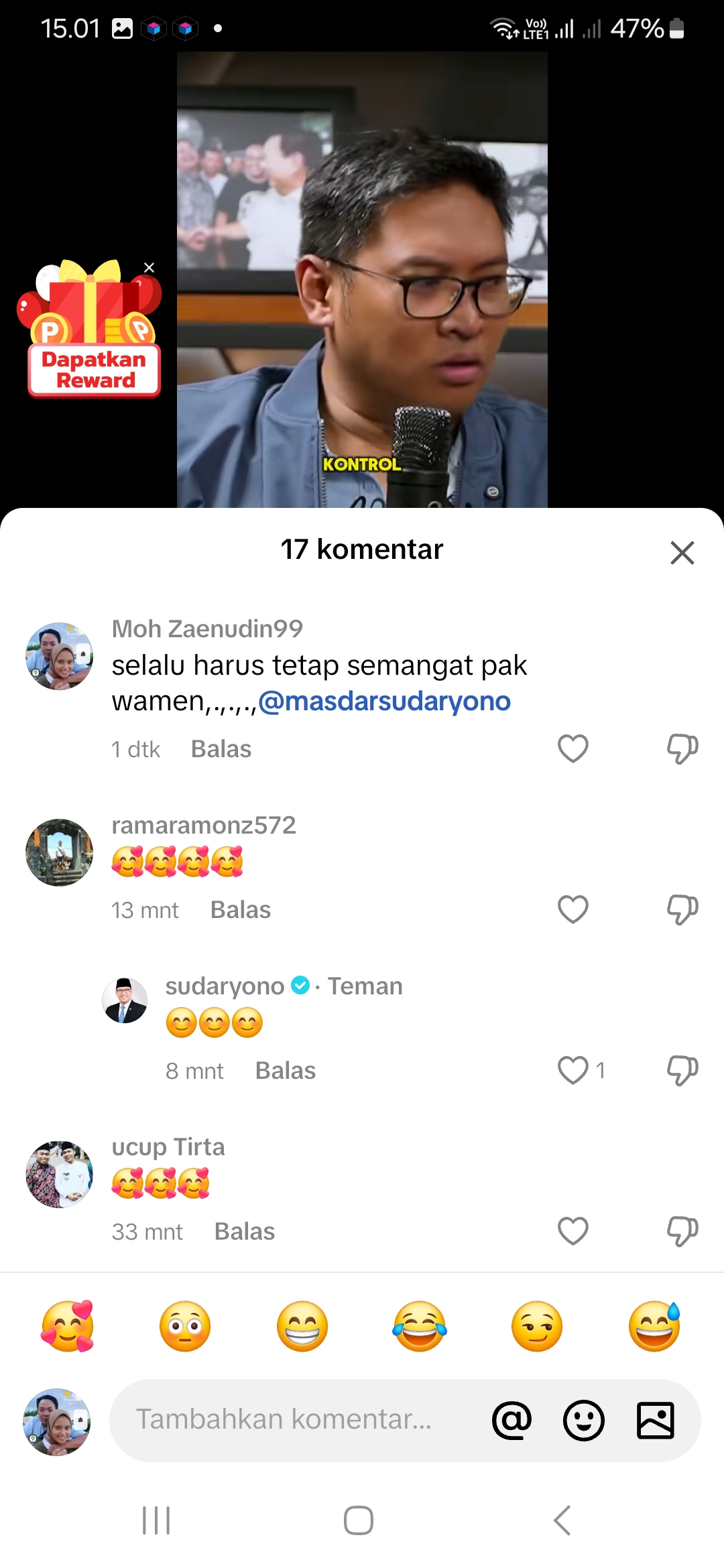The width and height of the screenshot is (724, 1568).
Task: Insert the laughing-with-tears quick emoji
Action: coord(420,1326)
